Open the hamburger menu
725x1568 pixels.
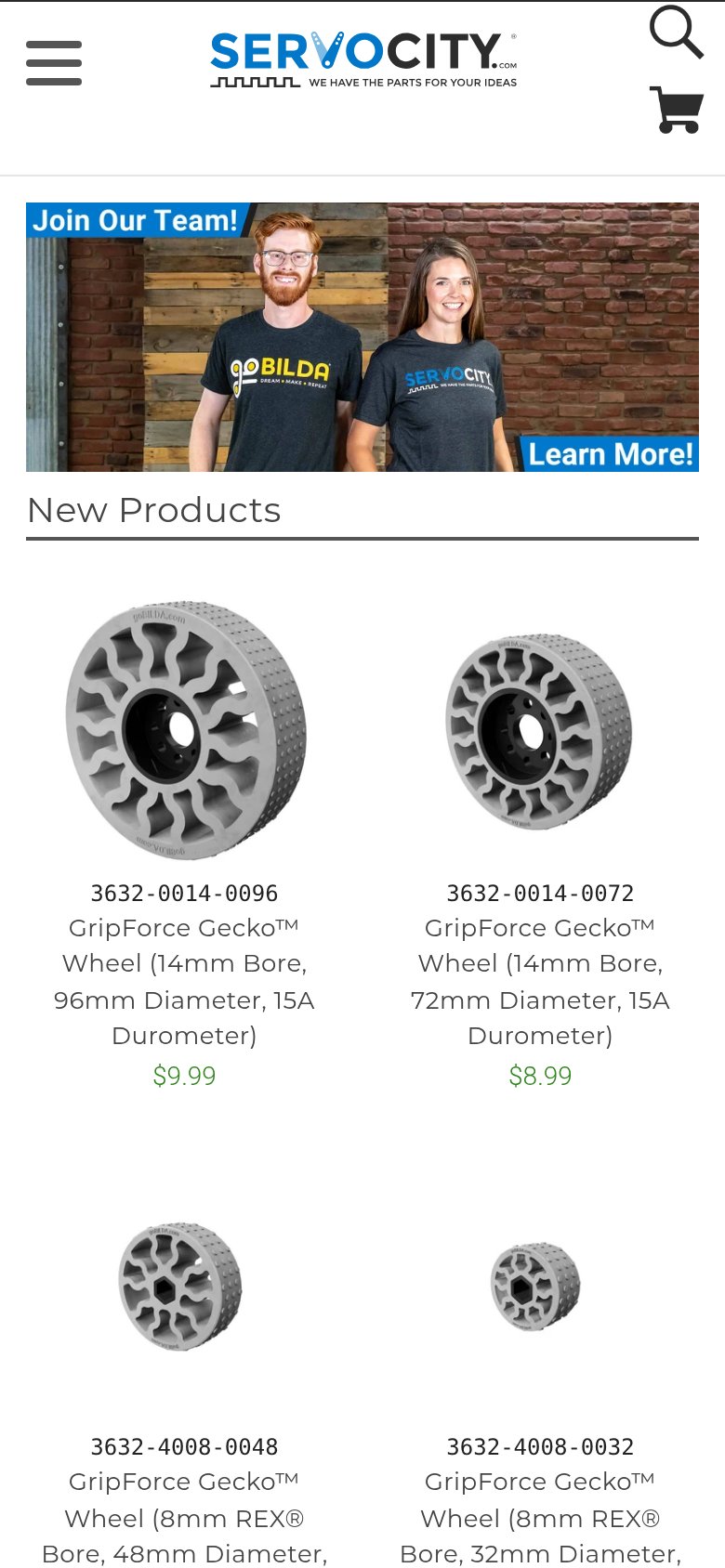[x=54, y=63]
